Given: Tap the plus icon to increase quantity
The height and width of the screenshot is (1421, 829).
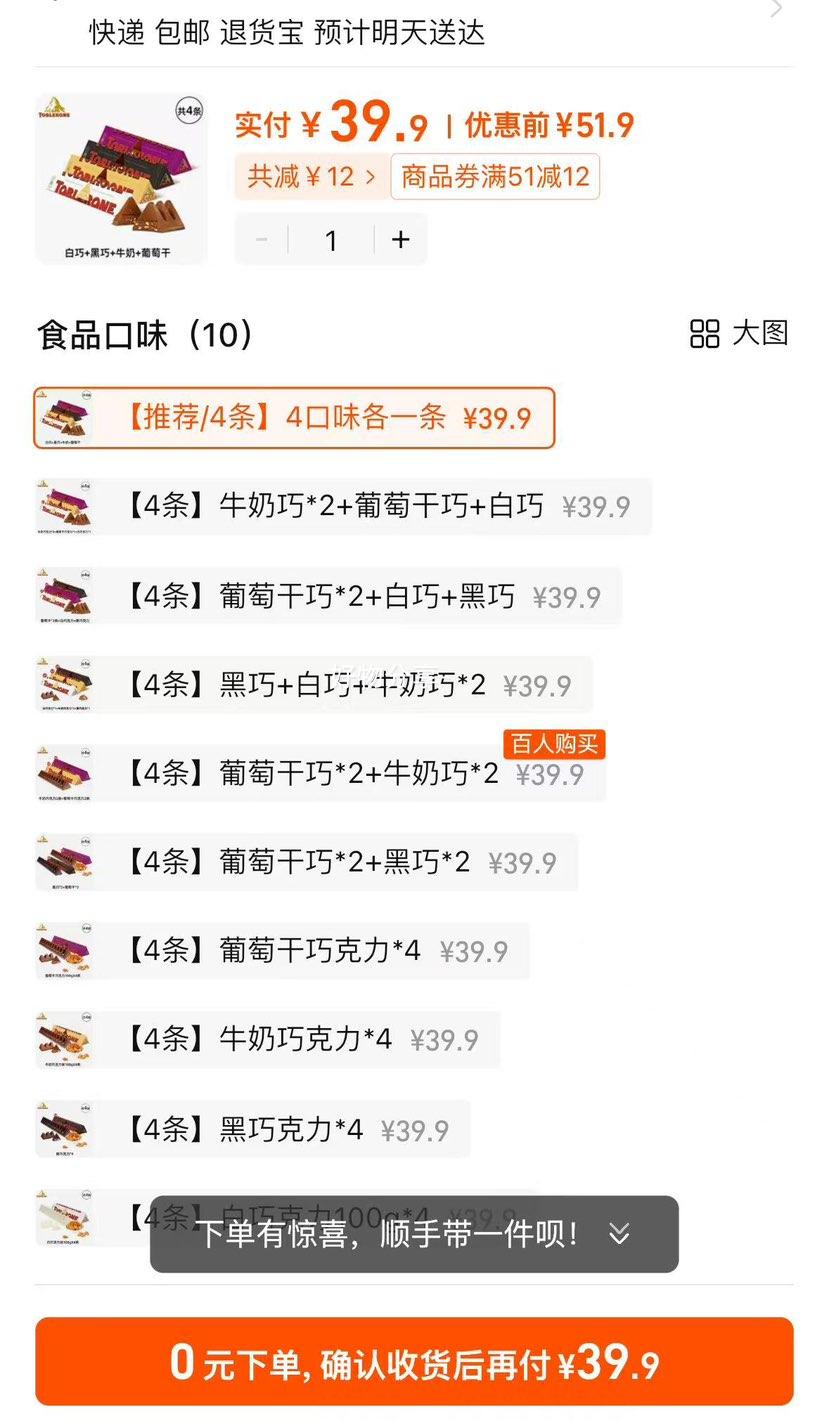Looking at the screenshot, I should click(x=400, y=239).
